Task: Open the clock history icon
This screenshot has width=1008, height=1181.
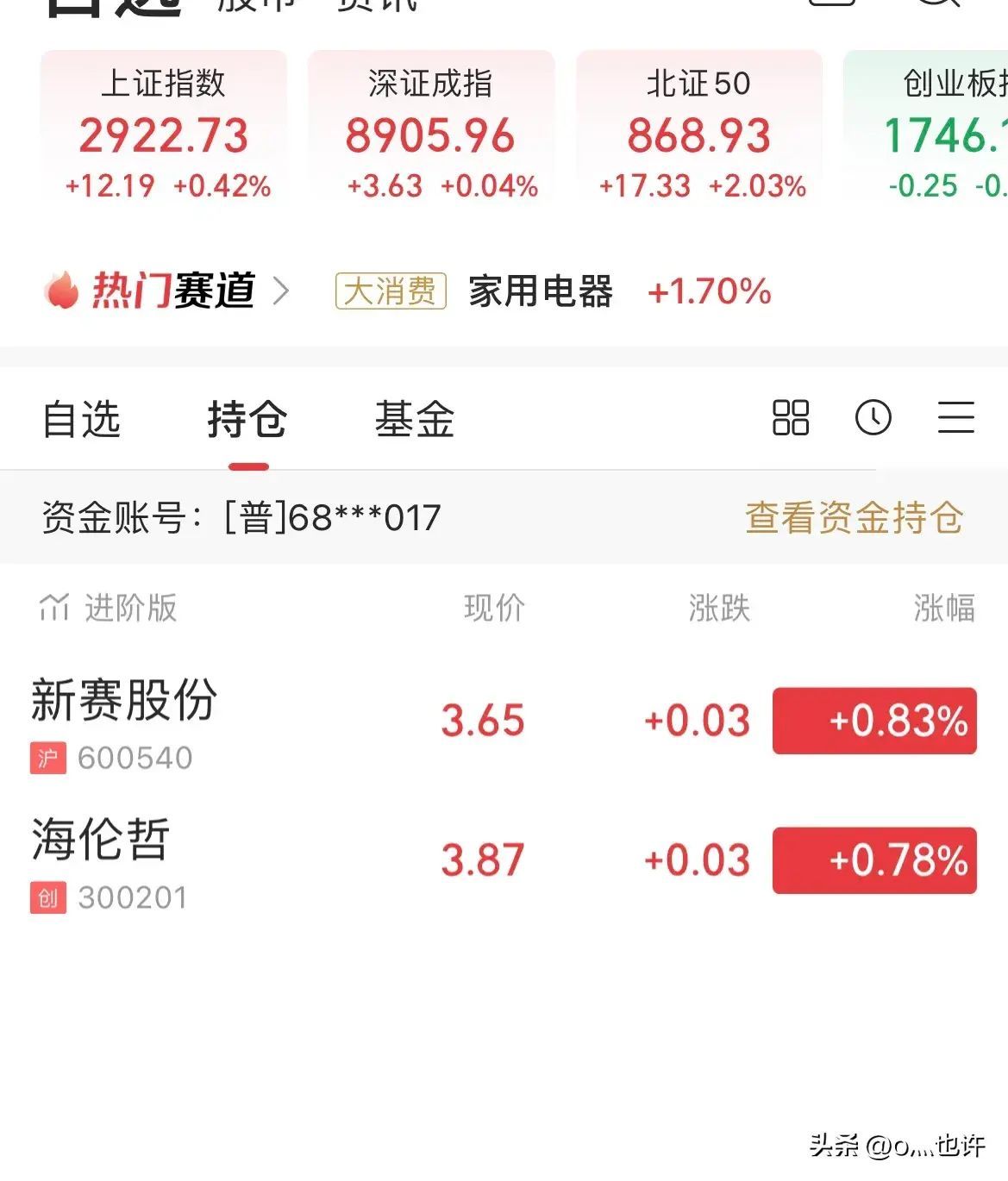Action: [x=873, y=418]
